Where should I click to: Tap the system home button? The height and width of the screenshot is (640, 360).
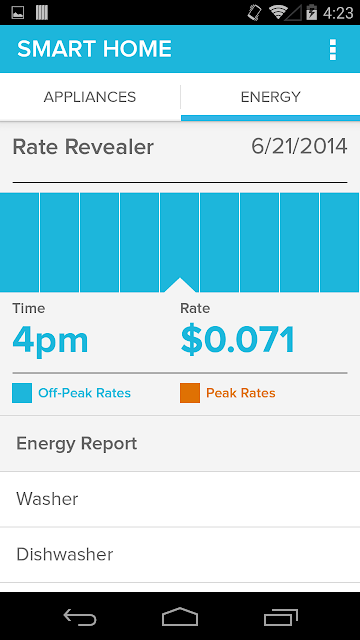[180, 617]
